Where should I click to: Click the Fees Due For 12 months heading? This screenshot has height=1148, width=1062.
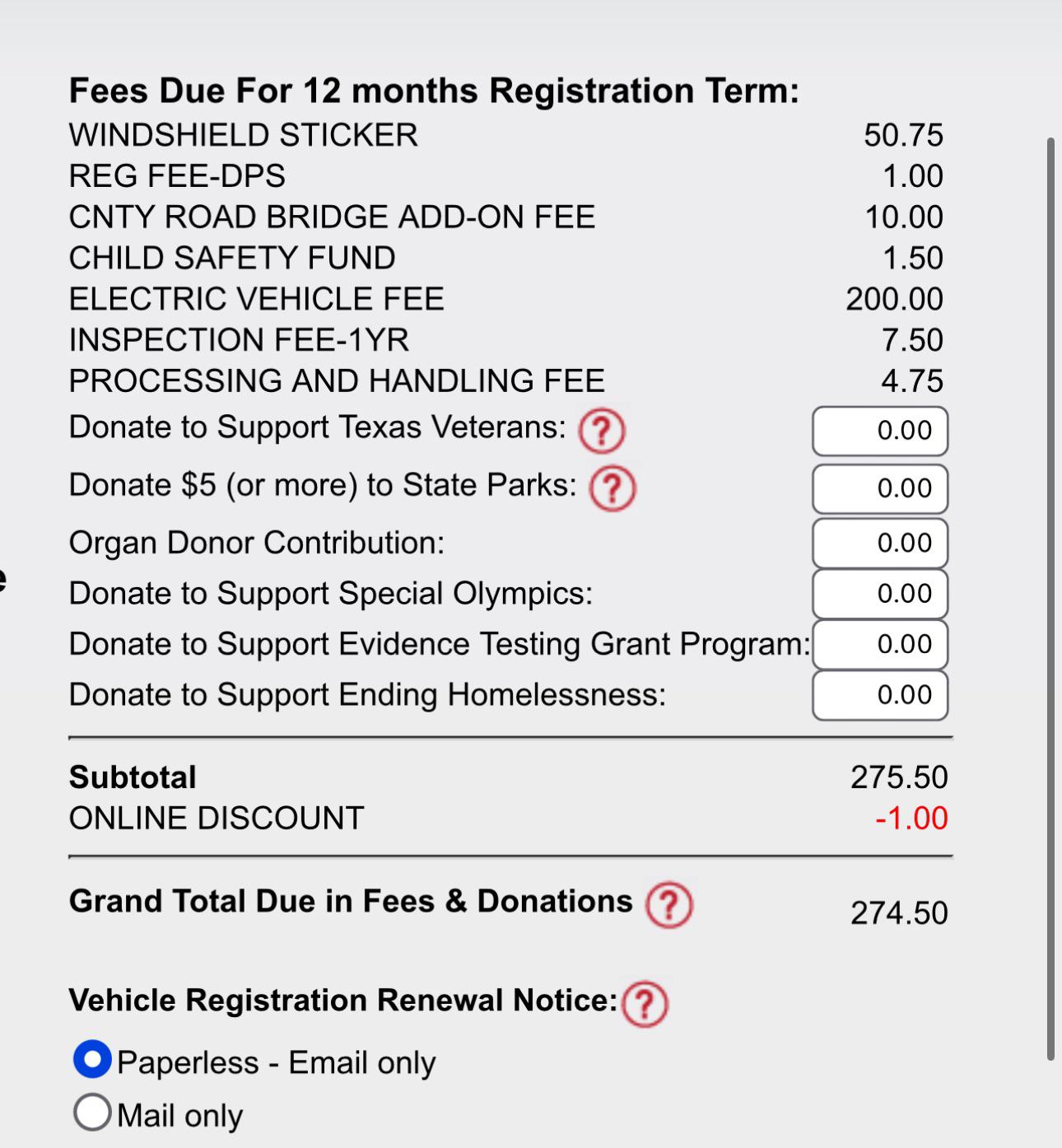coord(434,91)
